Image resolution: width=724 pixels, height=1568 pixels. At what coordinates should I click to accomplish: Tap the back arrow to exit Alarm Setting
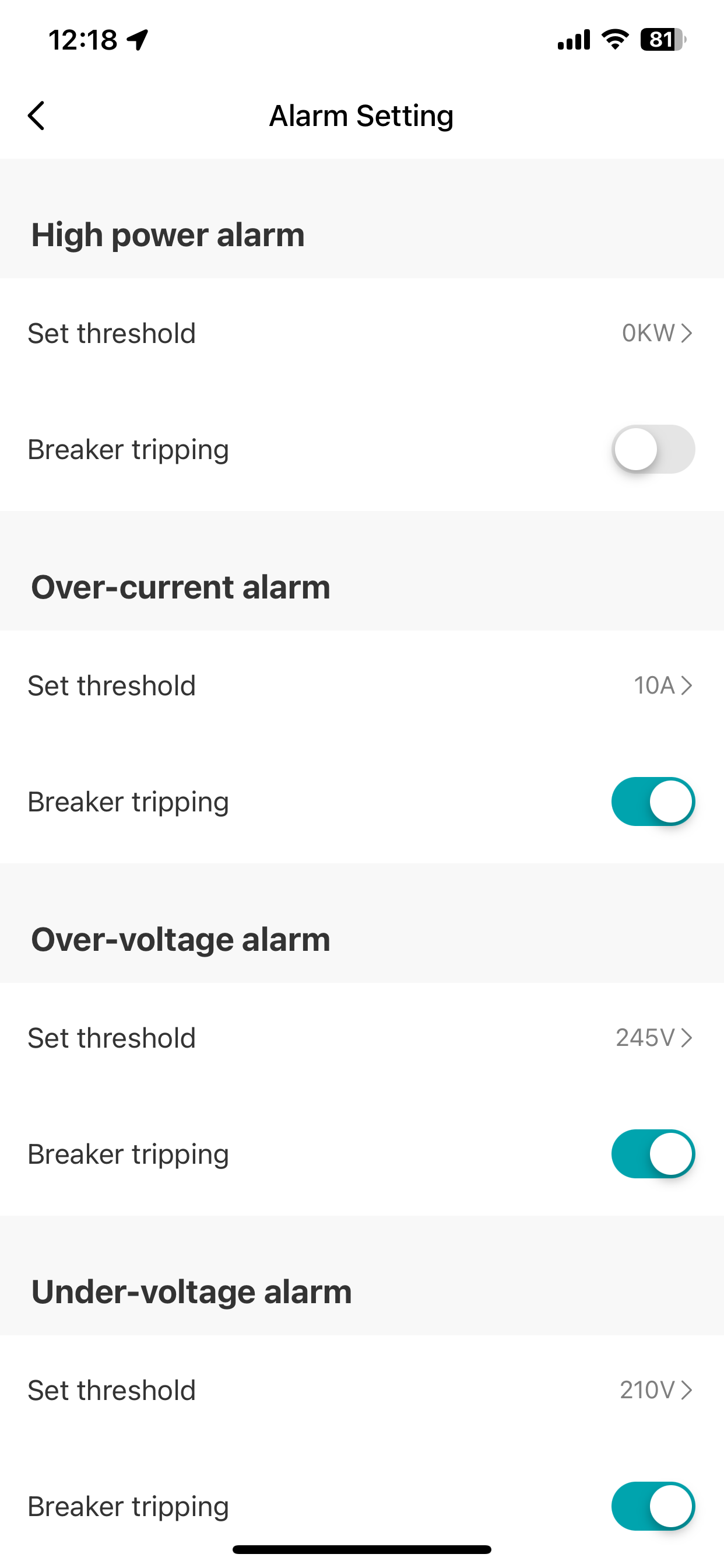[37, 115]
